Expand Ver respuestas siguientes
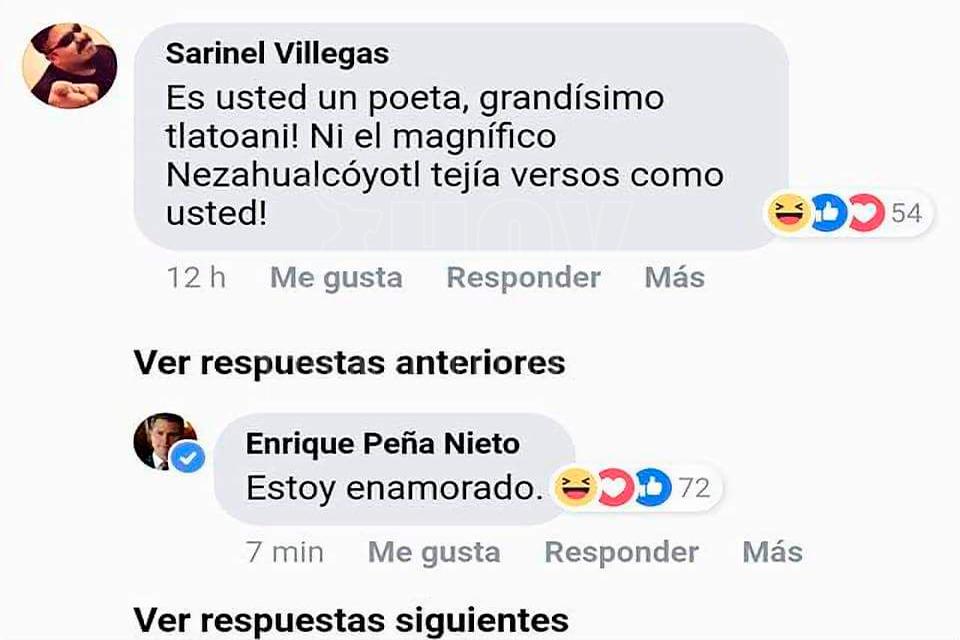The height and width of the screenshot is (640, 960). click(351, 620)
